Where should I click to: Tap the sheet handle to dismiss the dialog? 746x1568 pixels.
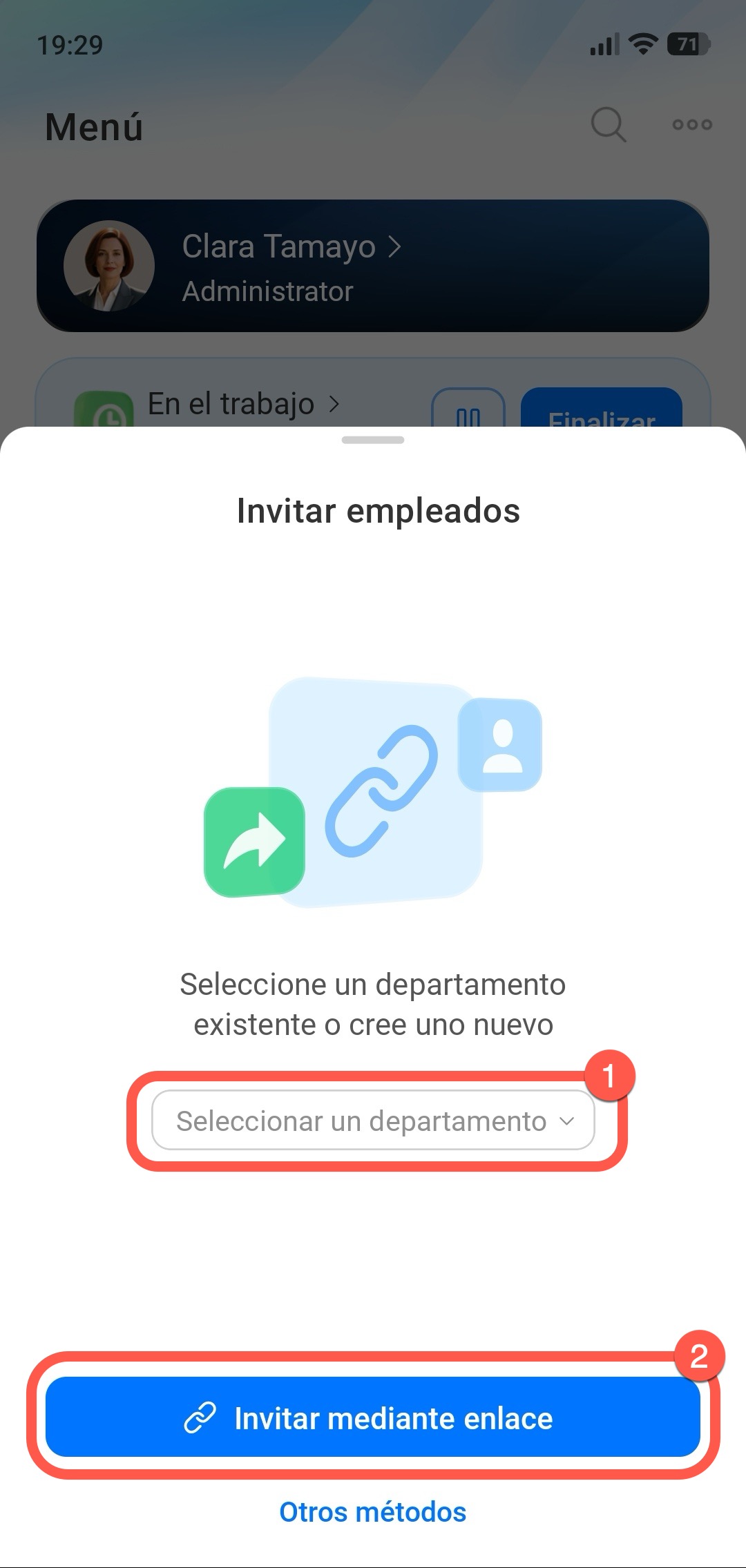[x=373, y=440]
